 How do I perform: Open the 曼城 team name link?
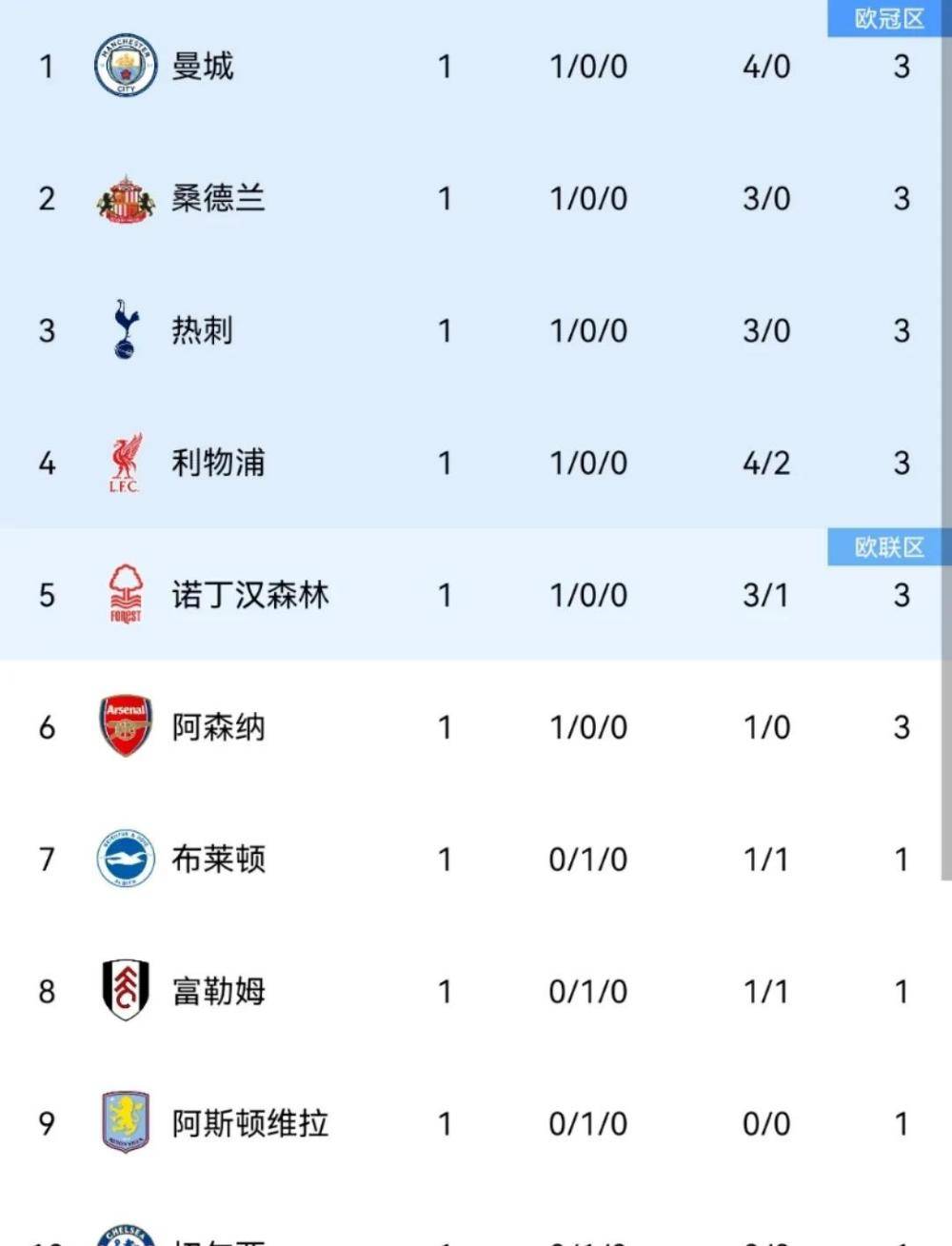coord(205,66)
